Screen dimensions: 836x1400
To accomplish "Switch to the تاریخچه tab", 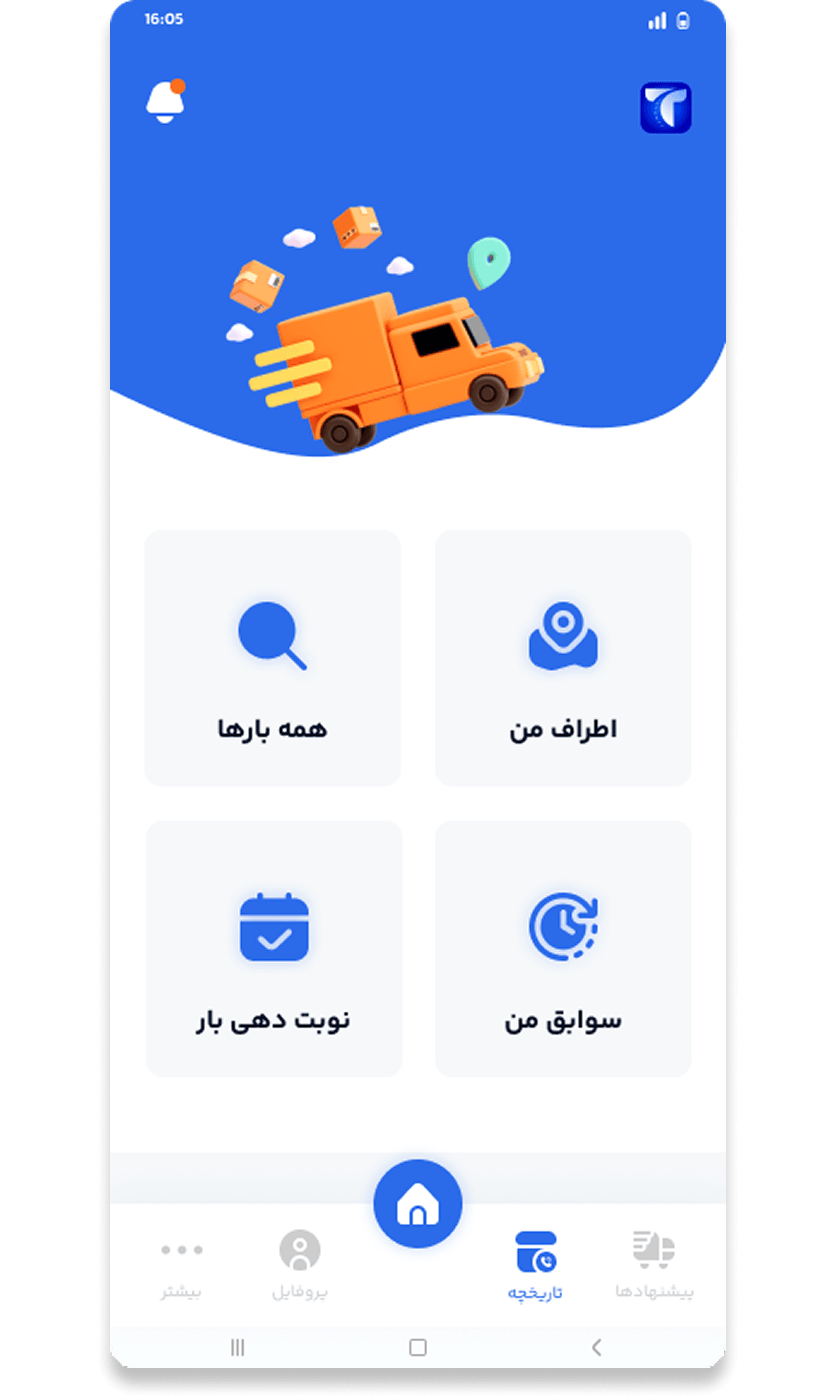I will coord(536,1265).
